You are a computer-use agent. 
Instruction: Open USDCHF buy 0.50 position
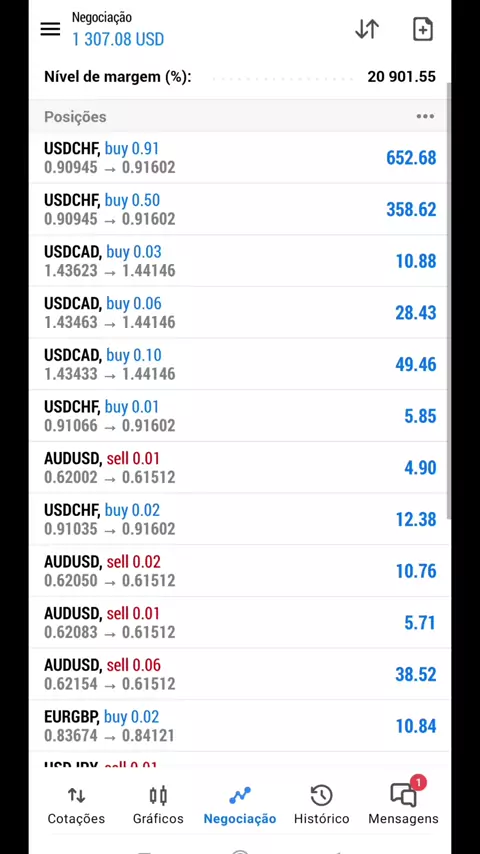click(240, 210)
